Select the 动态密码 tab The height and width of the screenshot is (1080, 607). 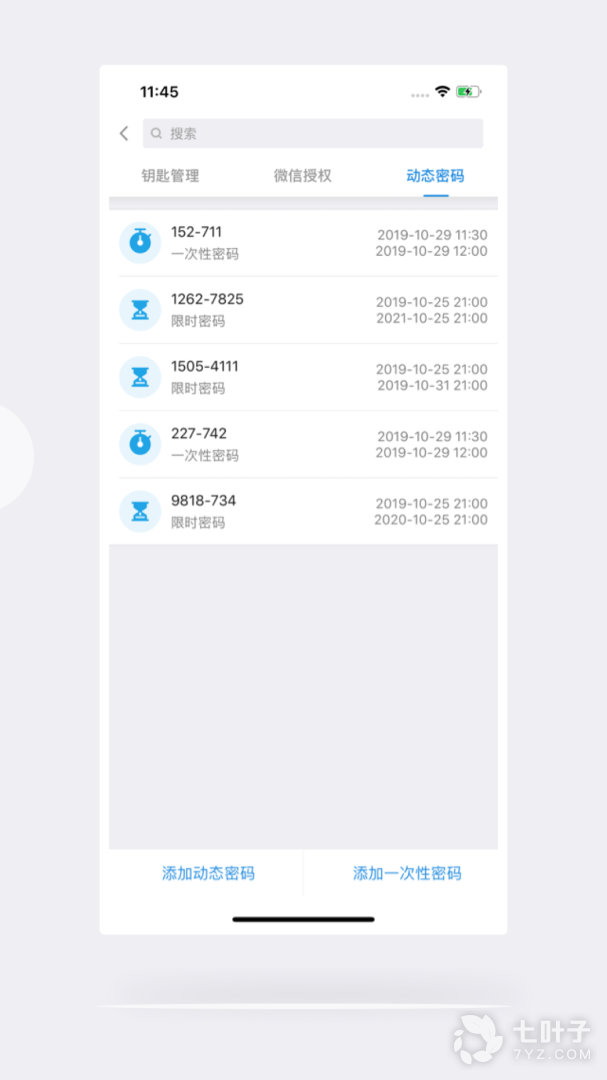[x=435, y=176]
